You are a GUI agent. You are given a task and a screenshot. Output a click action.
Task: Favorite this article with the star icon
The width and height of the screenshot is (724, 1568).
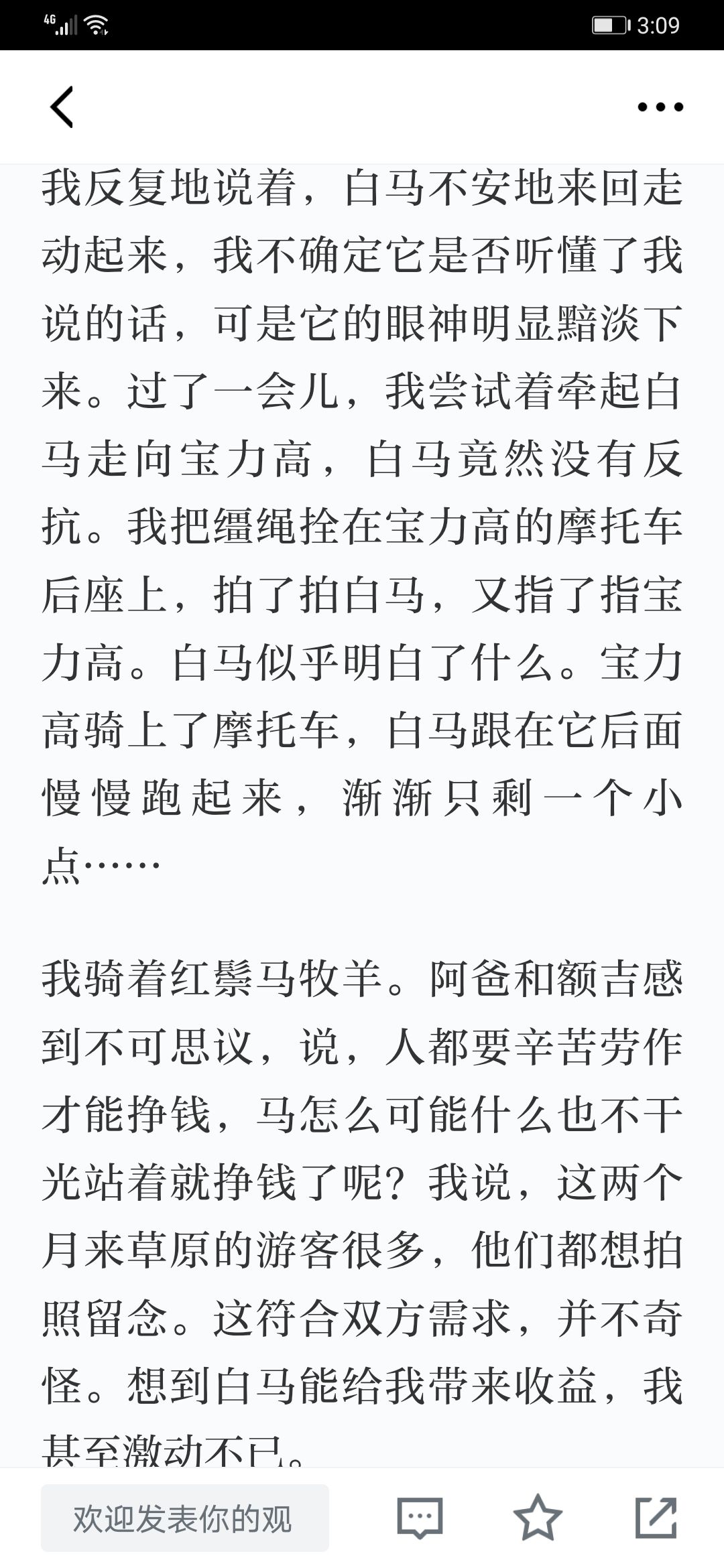point(538,1518)
